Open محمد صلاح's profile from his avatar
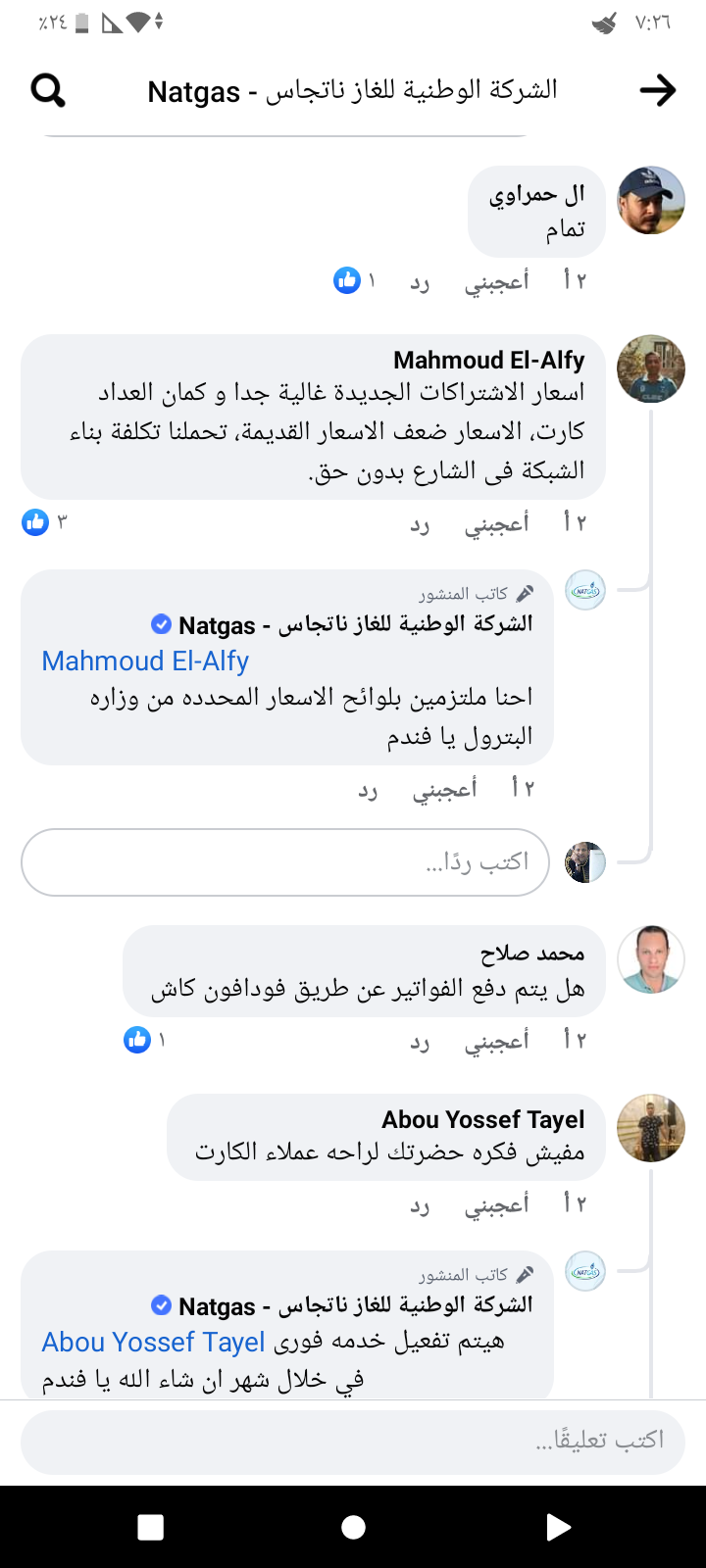 pyautogui.click(x=650, y=959)
